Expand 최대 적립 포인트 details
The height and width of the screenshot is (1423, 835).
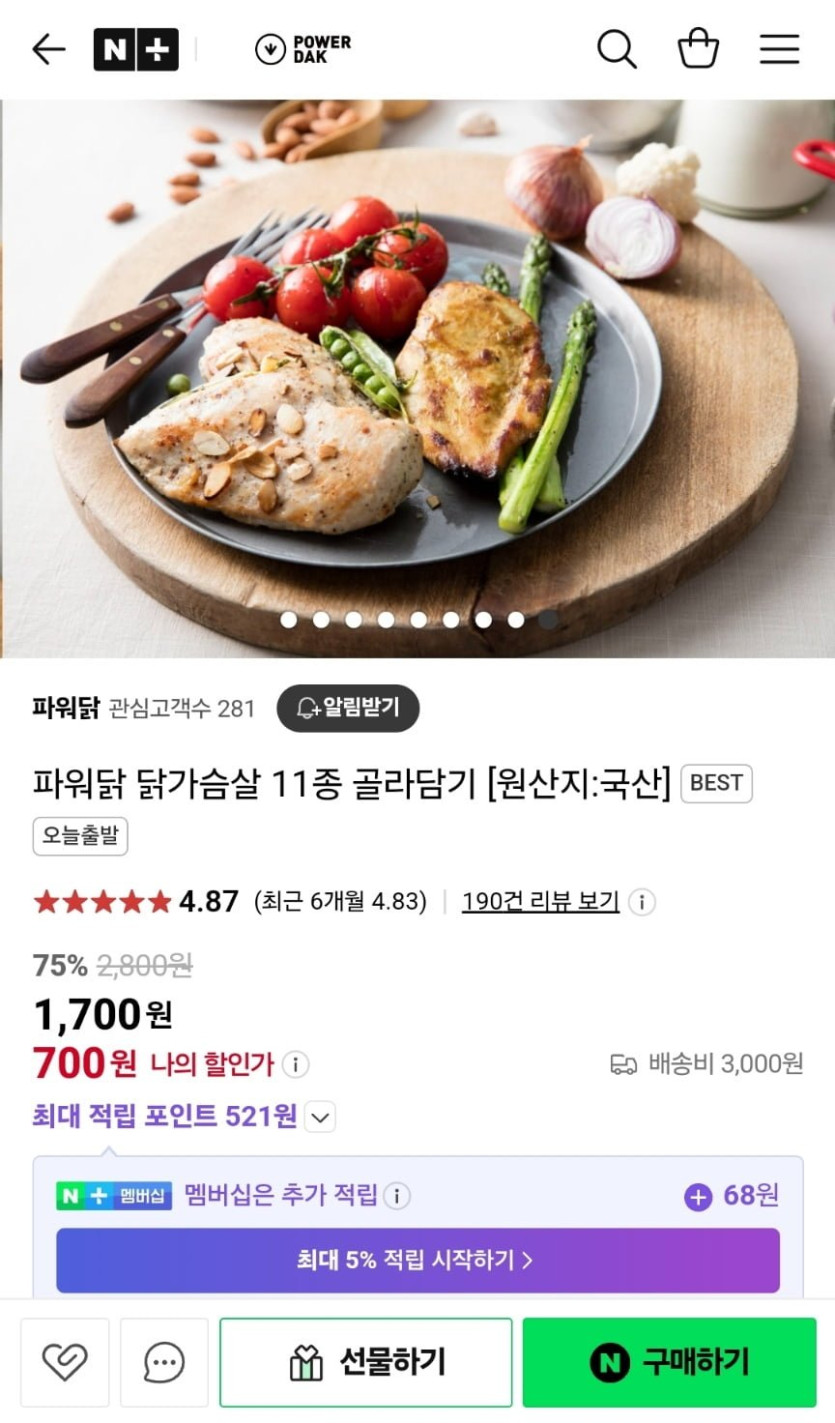coord(320,1116)
